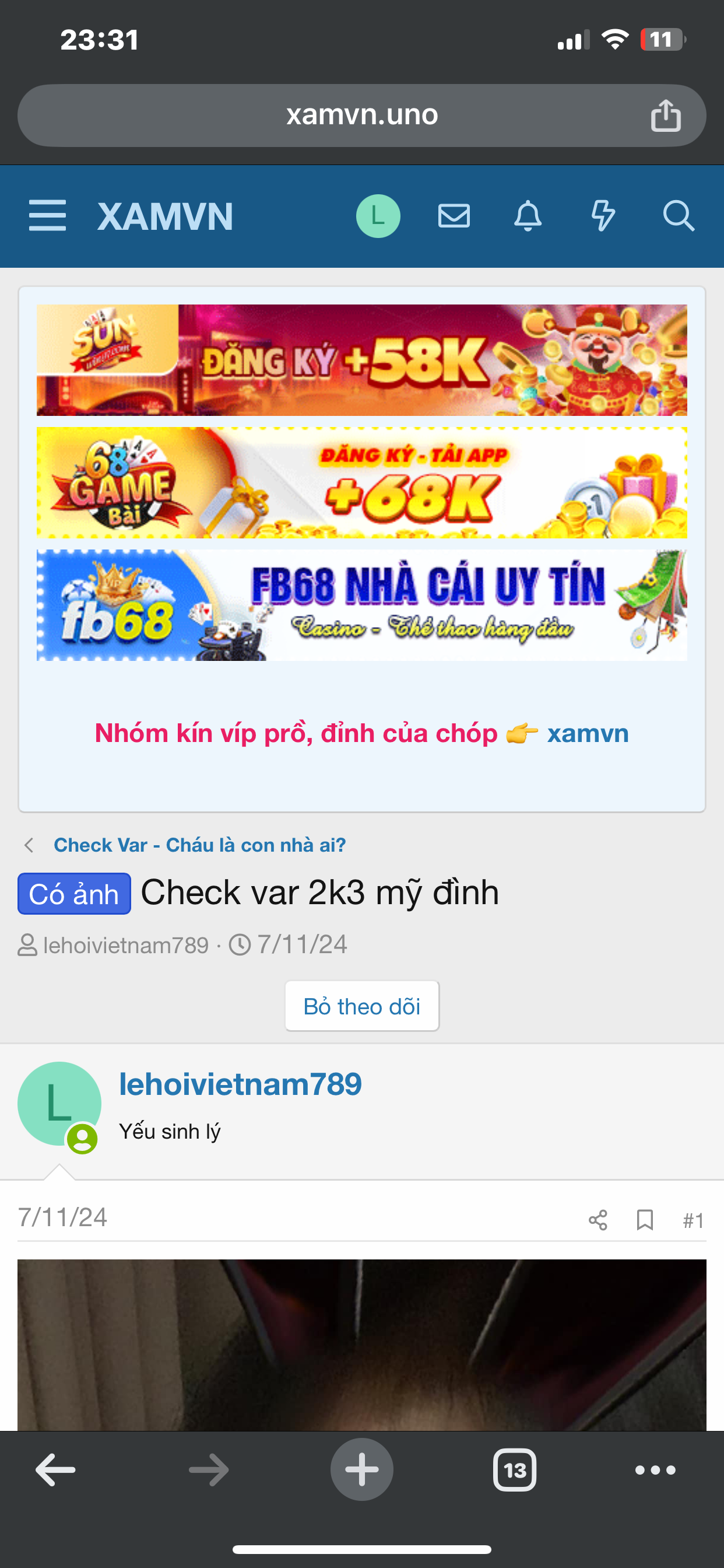This screenshot has height=1568, width=724.
Task: Open the notifications bell
Action: coord(528,216)
